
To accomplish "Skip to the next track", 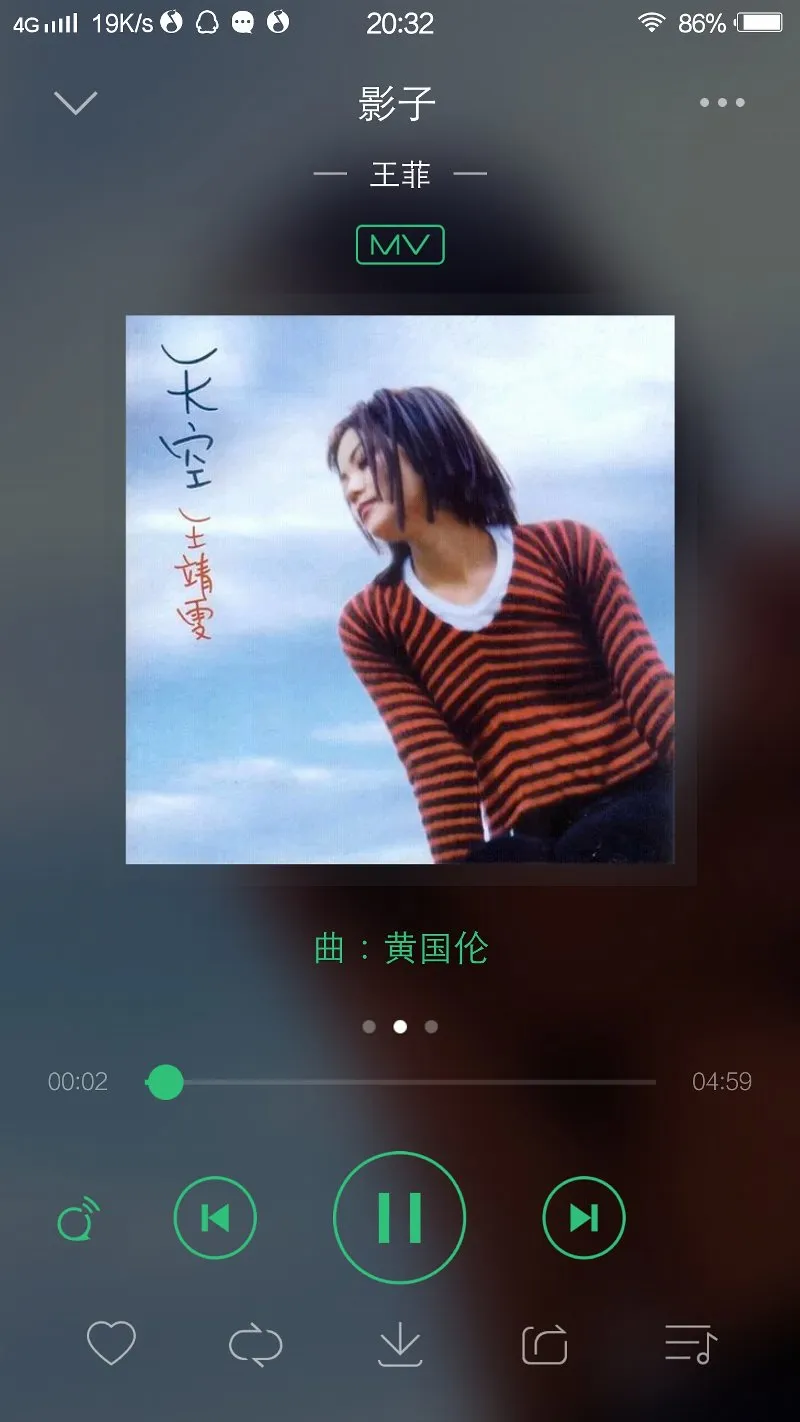I will (x=584, y=1217).
